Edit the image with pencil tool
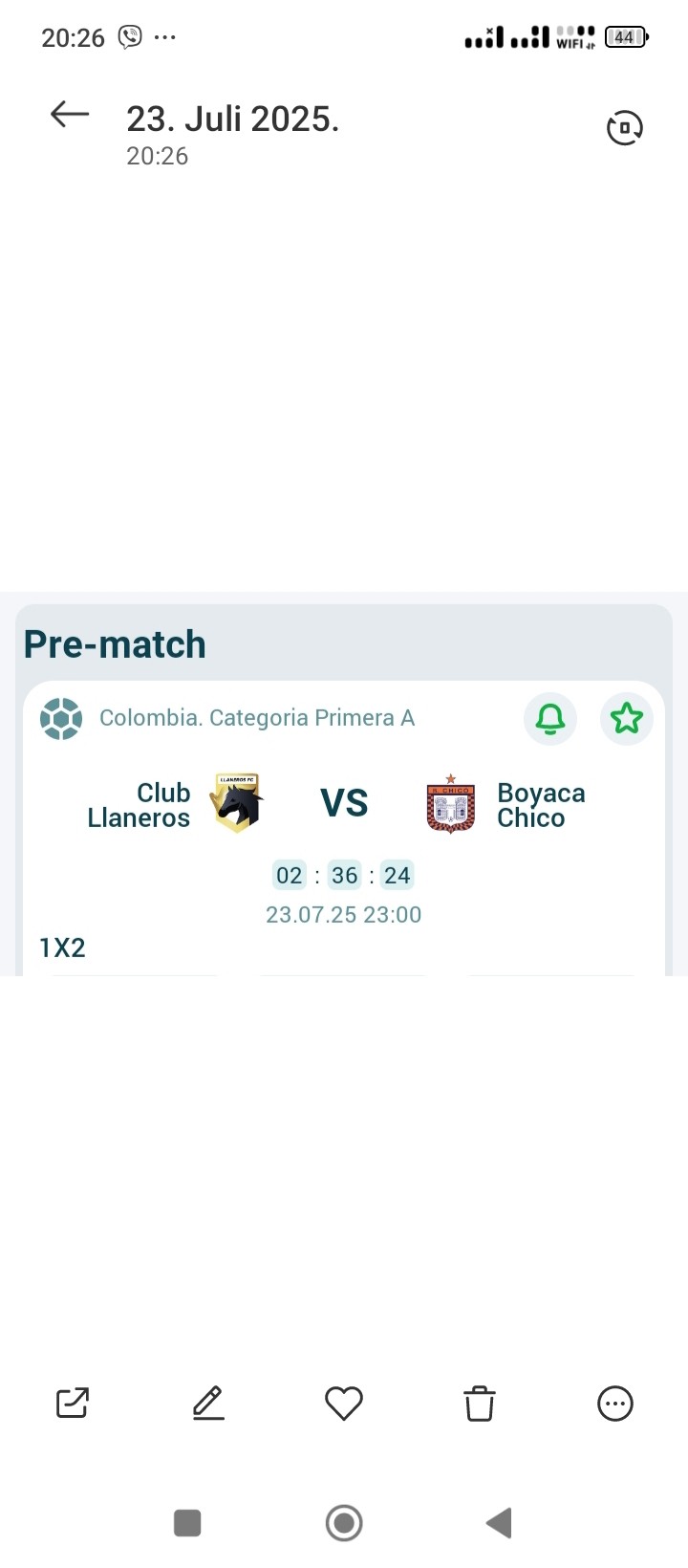Viewport: 688px width, 1568px height. pos(208,1404)
